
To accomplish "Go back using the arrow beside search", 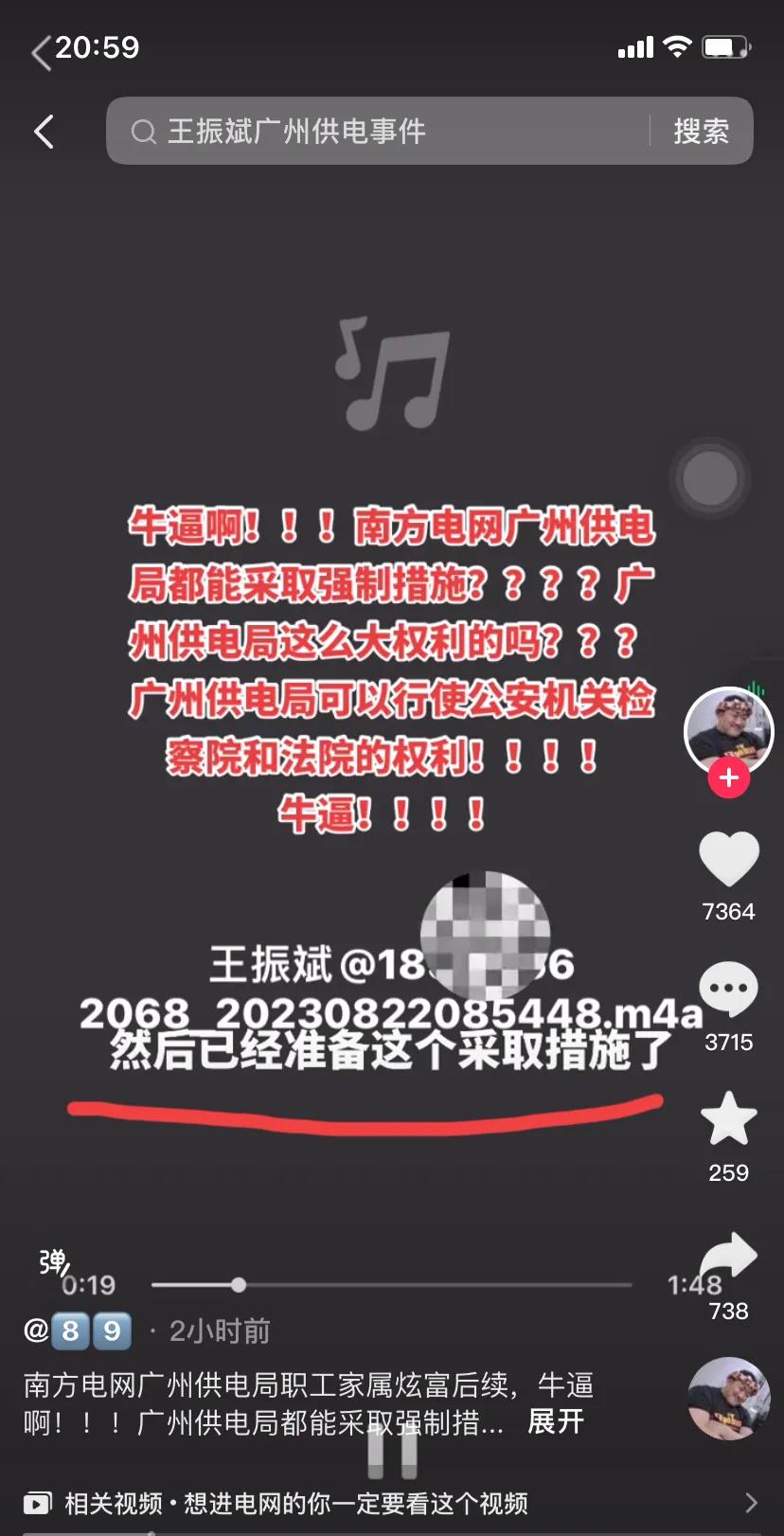I will [x=44, y=132].
